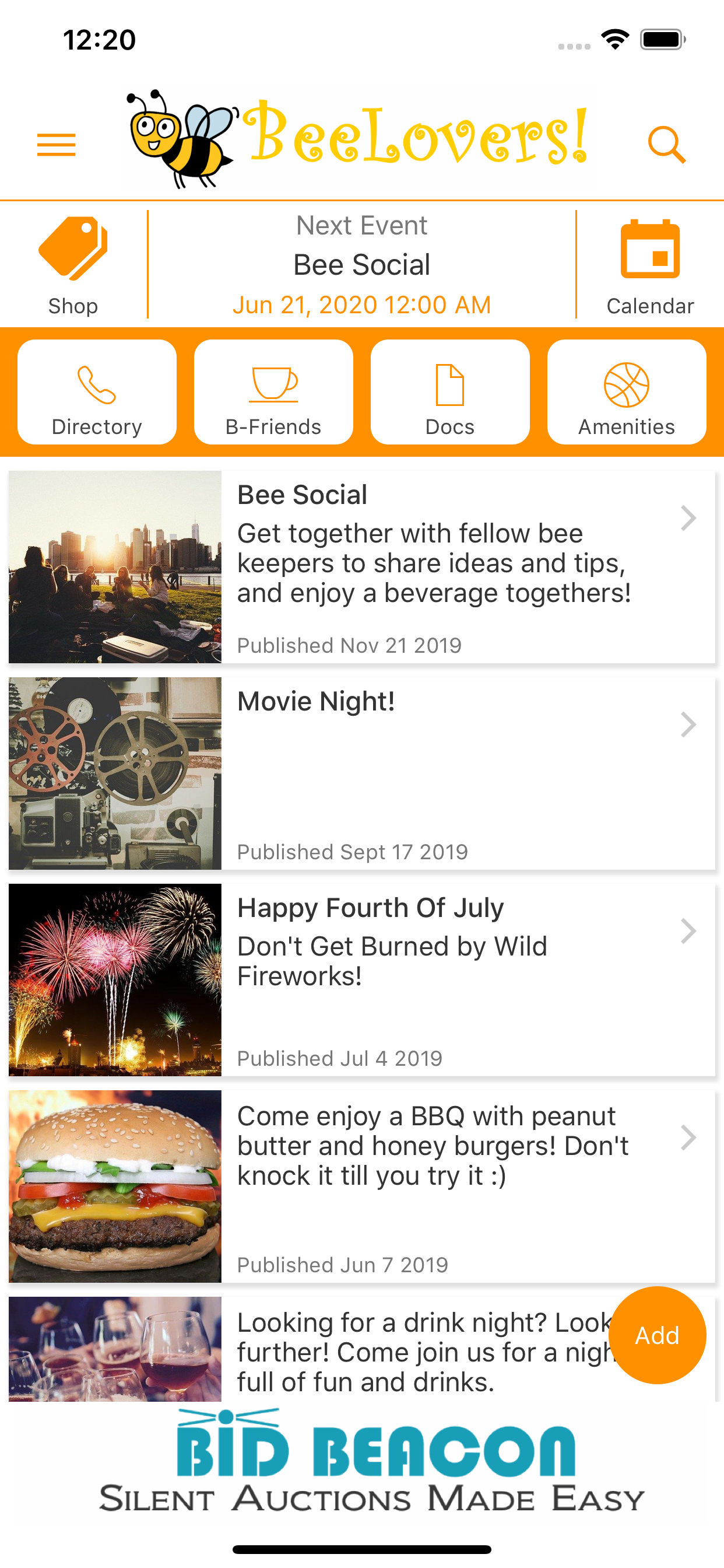Read the Happy Fourth Of July post

tap(361, 979)
